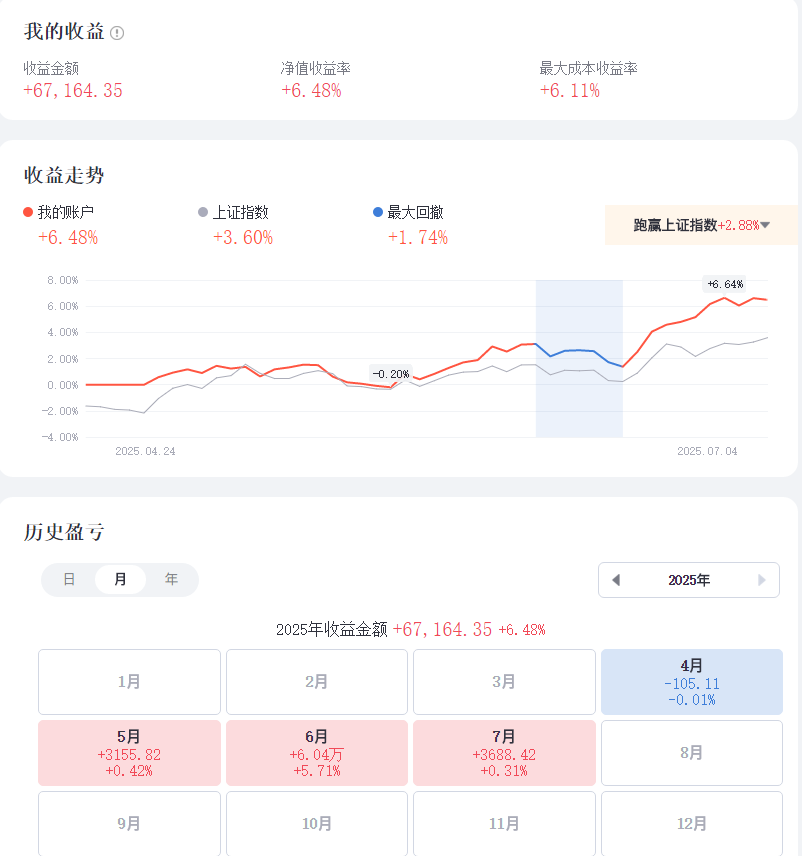The image size is (802, 856).
Task: Open the 5月 profit cell
Action: pyautogui.click(x=129, y=753)
